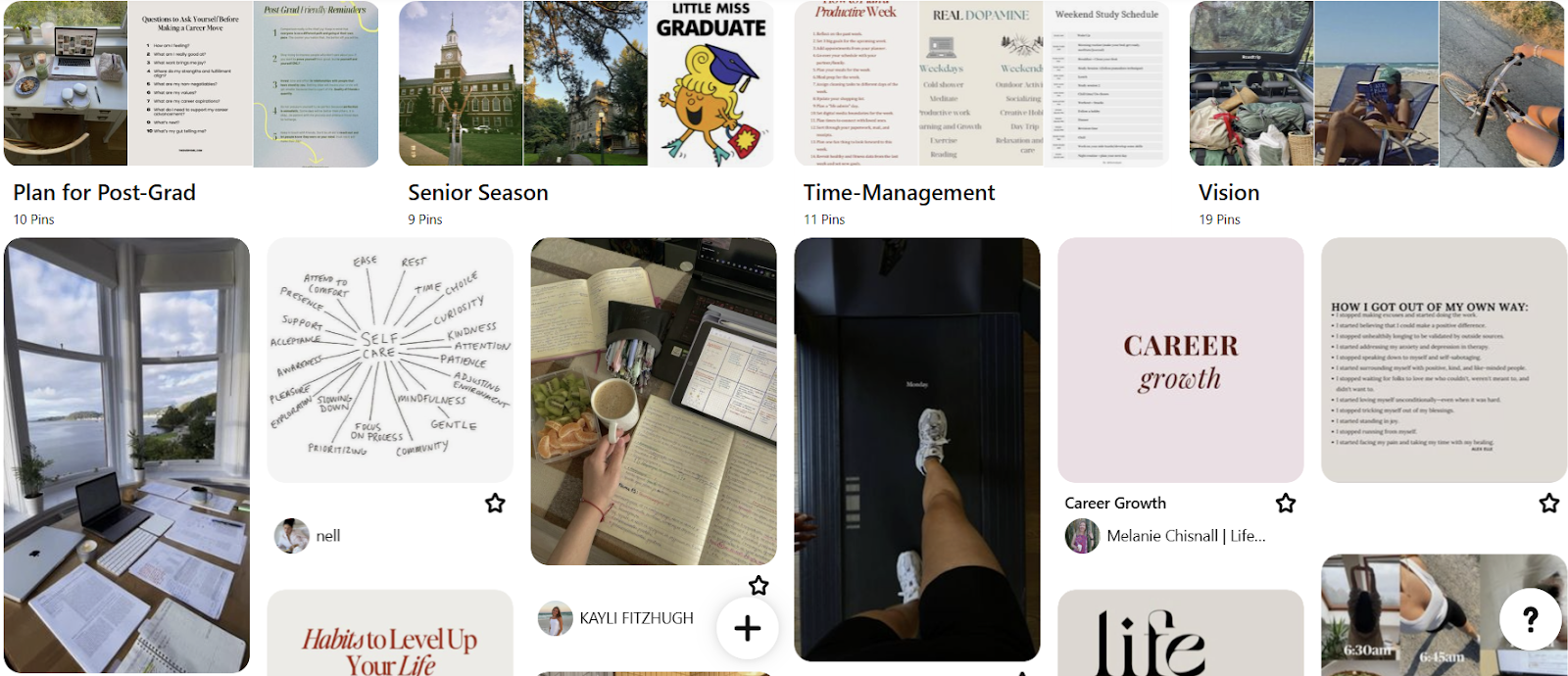This screenshot has width=1568, height=676.
Task: Open the Vision board
Action: [x=1376, y=84]
